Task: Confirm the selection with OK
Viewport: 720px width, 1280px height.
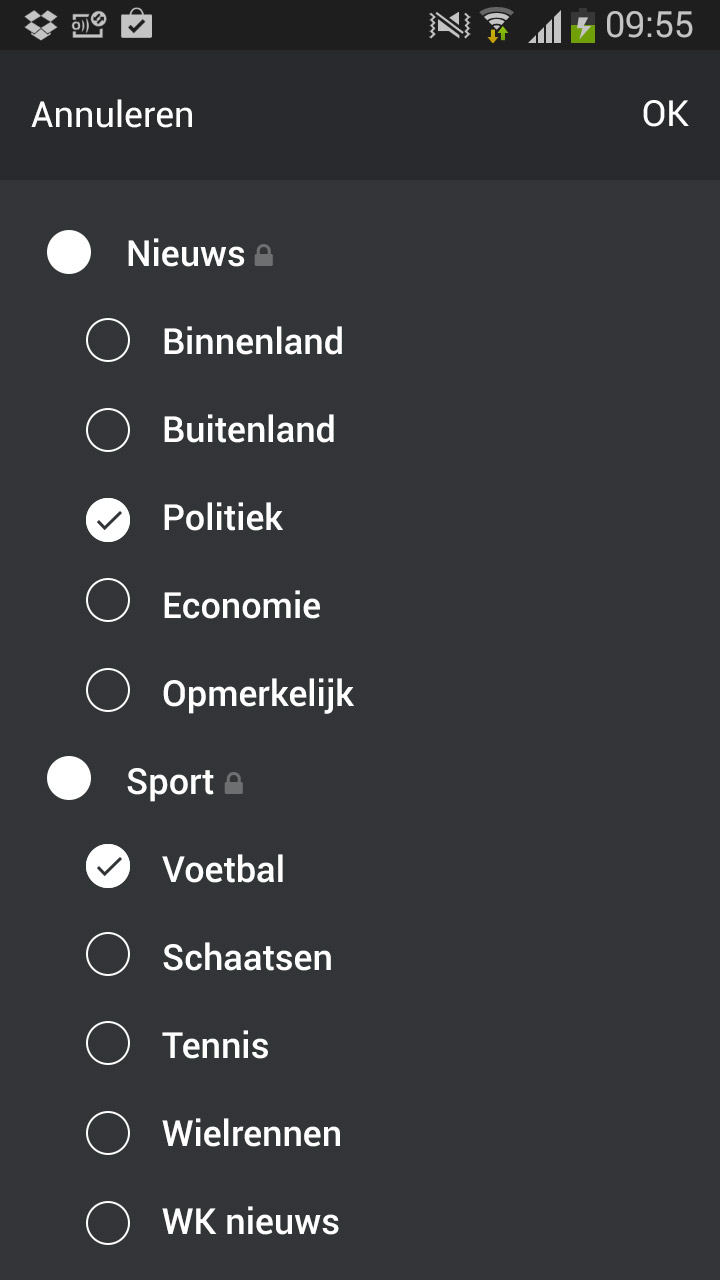Action: [665, 114]
